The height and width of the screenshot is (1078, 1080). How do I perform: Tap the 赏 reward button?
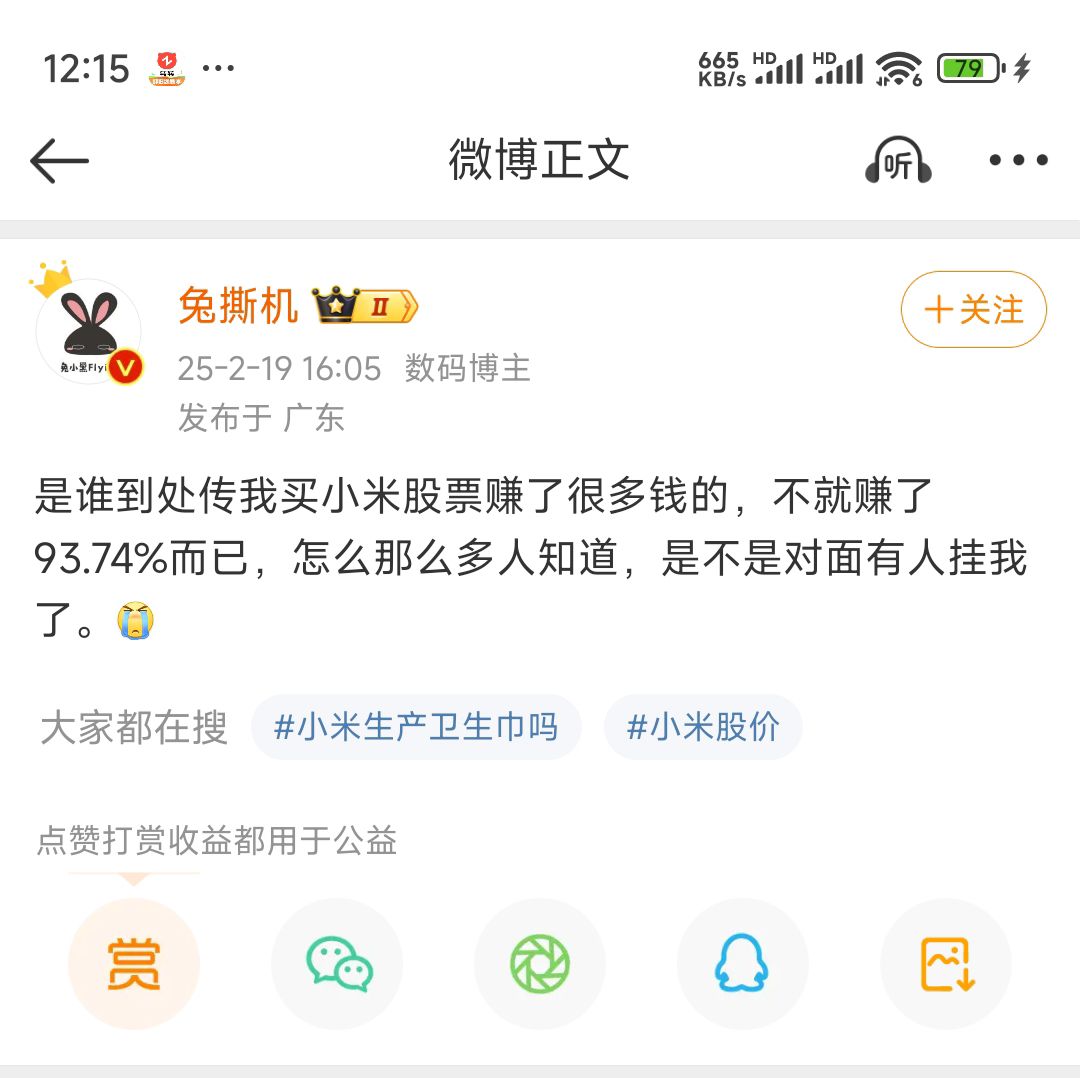click(x=134, y=964)
